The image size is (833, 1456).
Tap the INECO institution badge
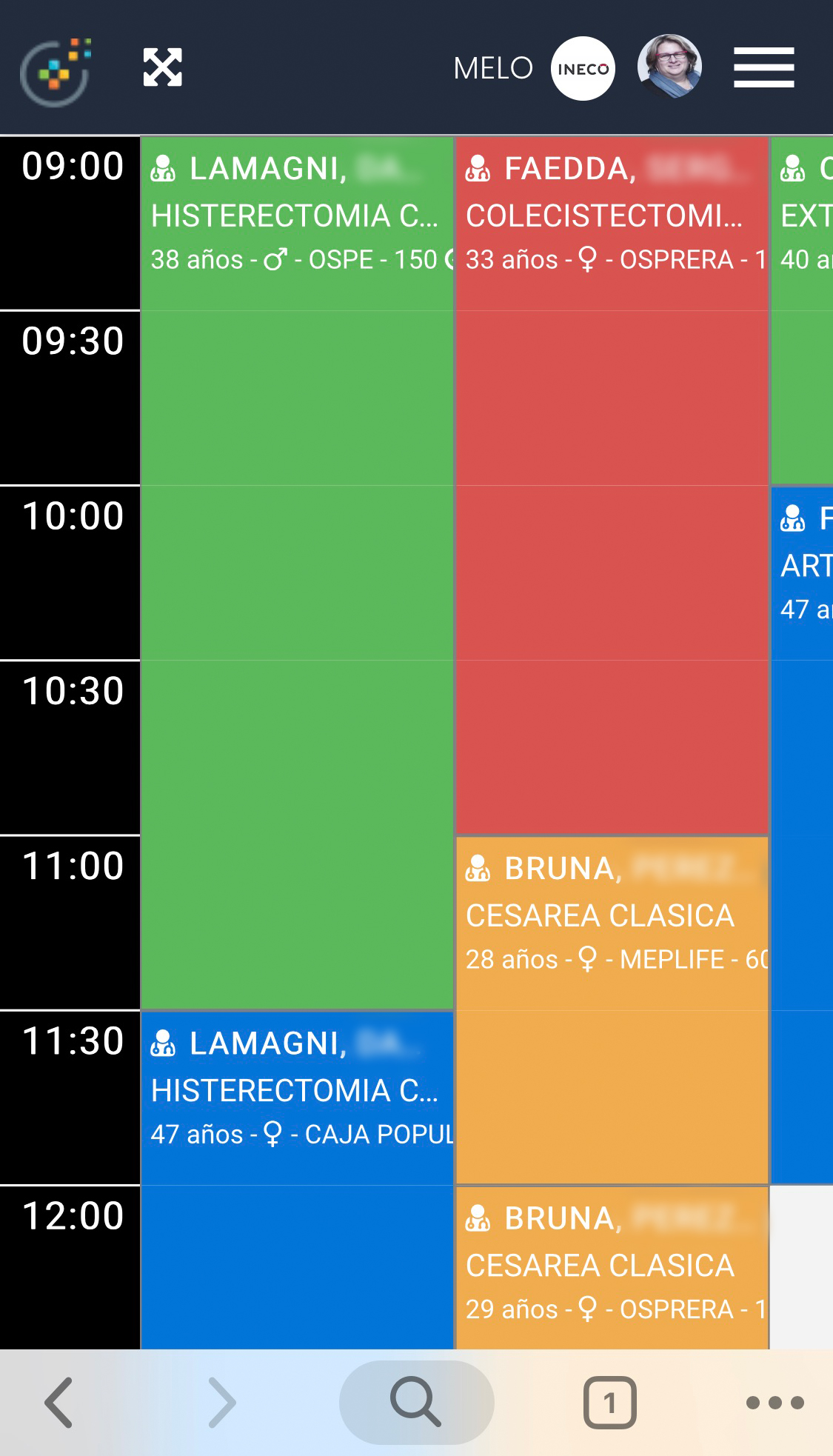pos(583,68)
